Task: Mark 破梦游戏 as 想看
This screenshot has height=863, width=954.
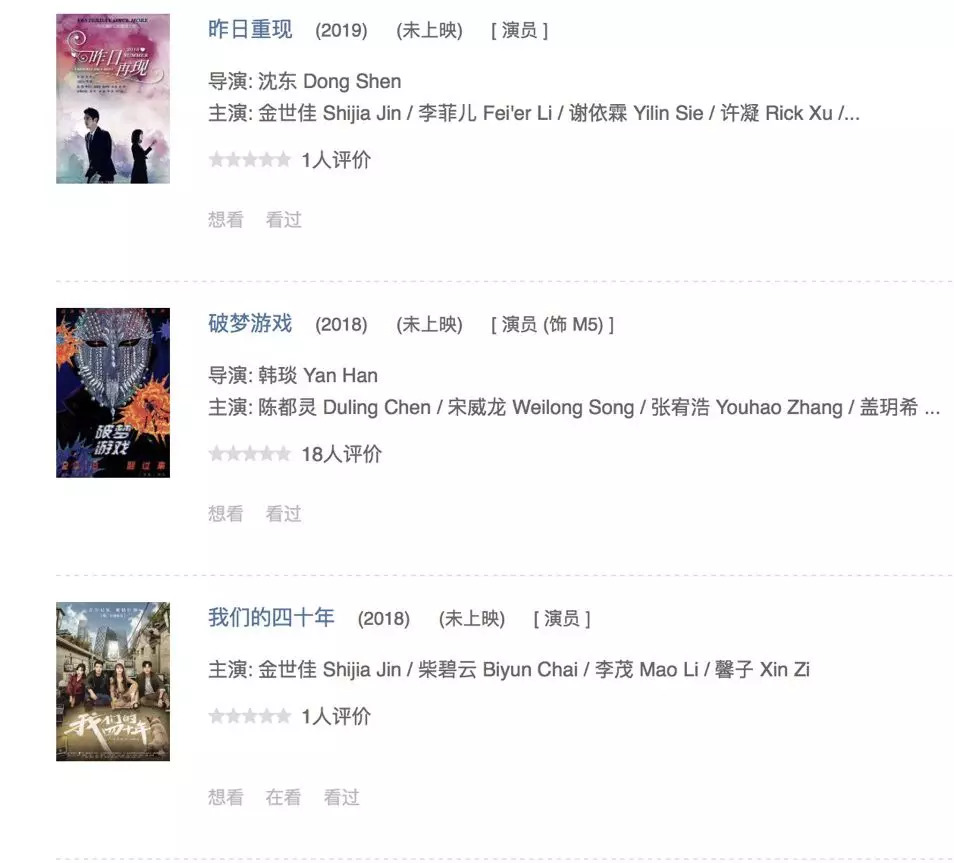Action: [226, 514]
